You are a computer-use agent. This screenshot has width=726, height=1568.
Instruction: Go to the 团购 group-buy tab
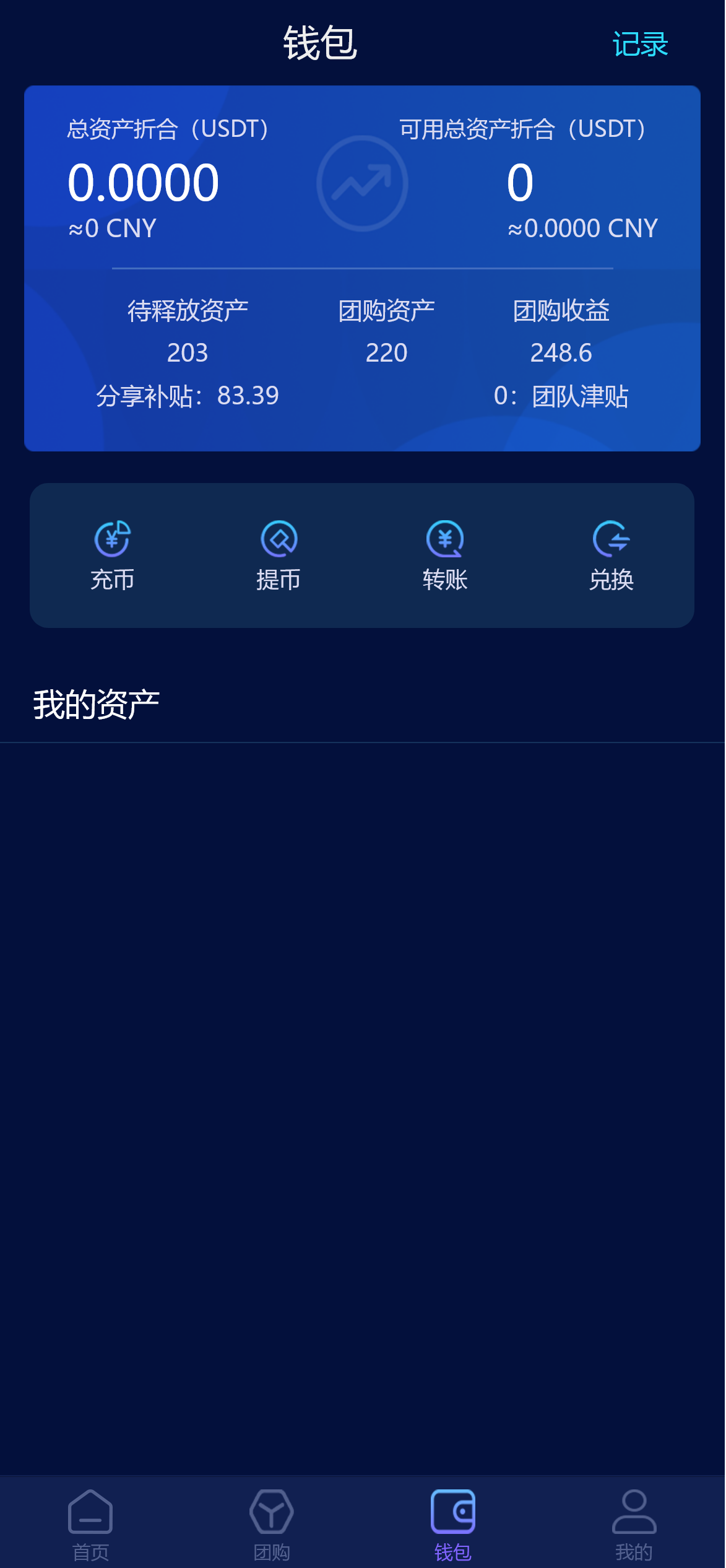[x=272, y=1523]
